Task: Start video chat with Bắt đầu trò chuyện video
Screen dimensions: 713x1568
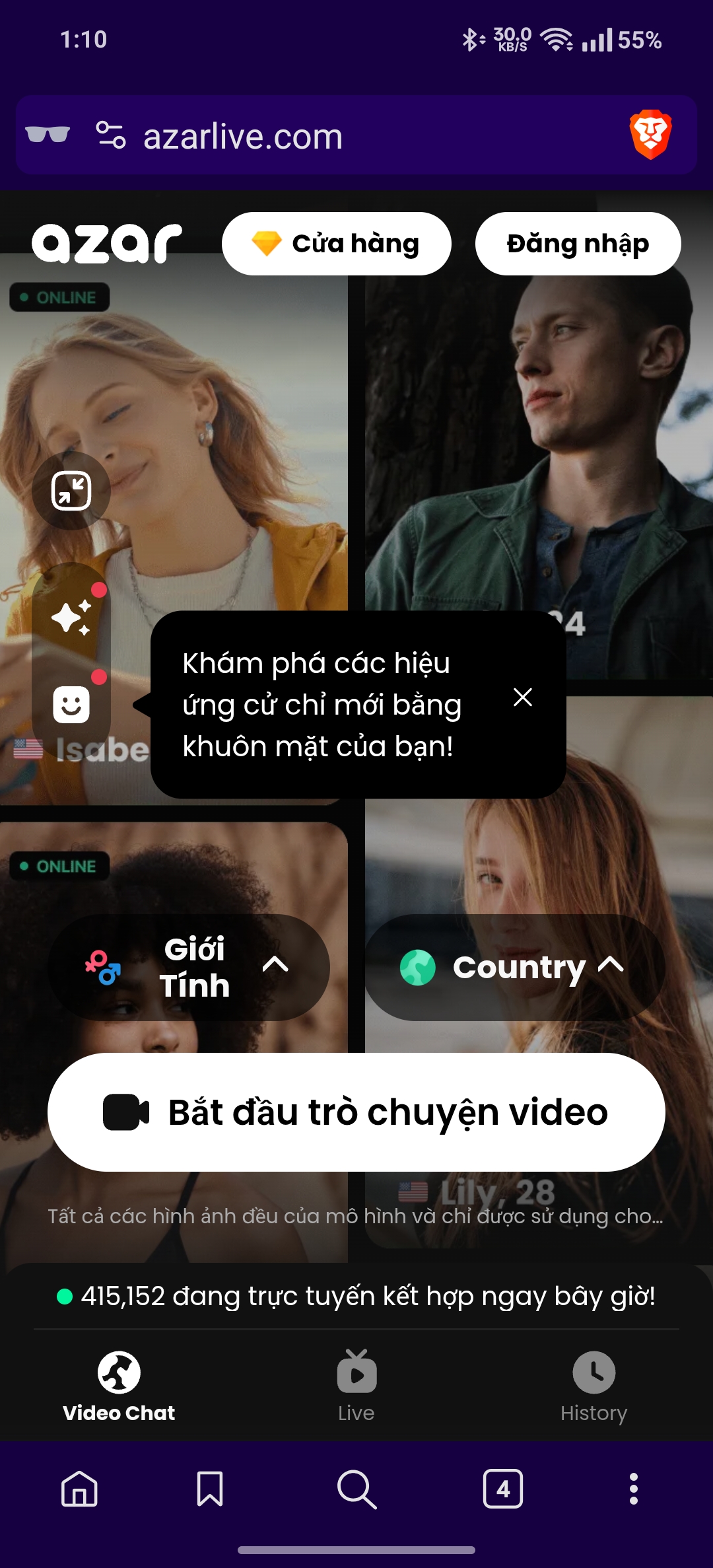Action: tap(356, 1112)
